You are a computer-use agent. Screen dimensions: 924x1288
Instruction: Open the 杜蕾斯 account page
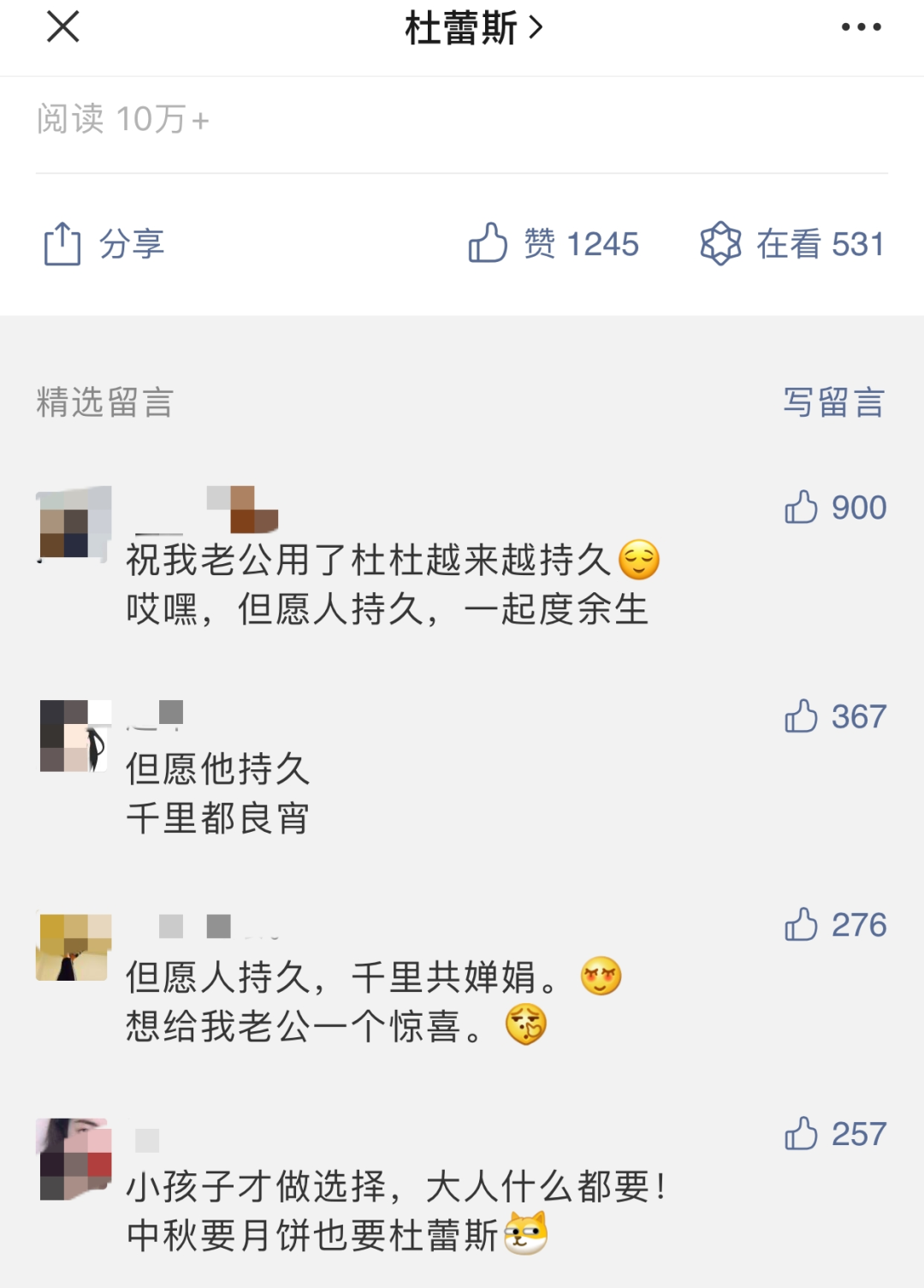pos(473,28)
